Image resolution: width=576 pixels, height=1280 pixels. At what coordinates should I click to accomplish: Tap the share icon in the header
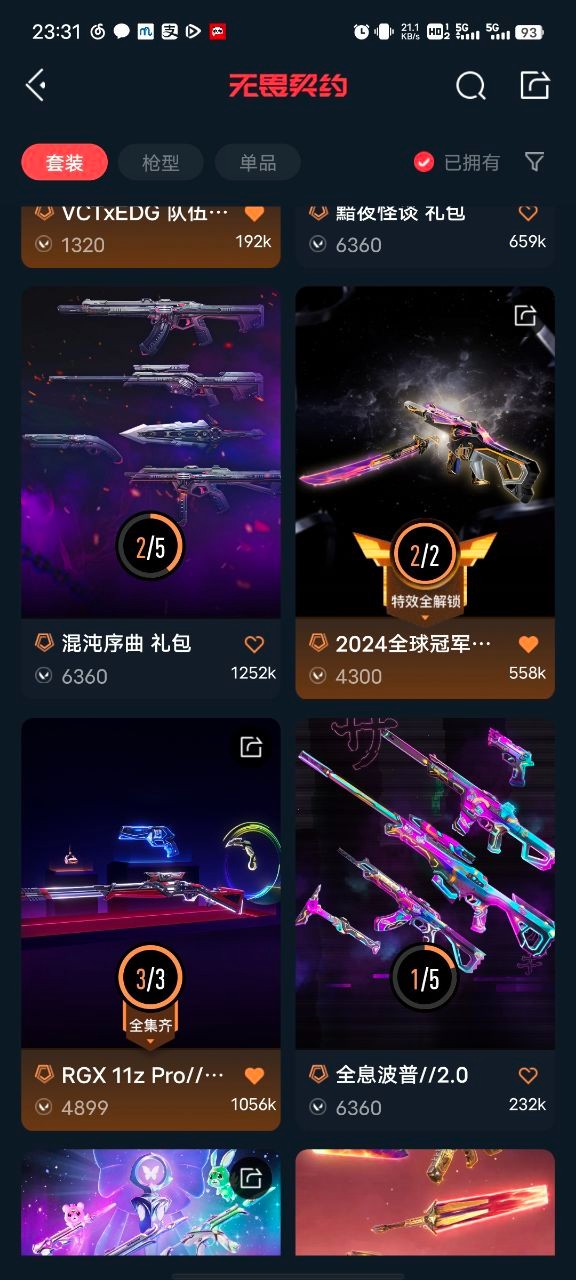[x=535, y=85]
